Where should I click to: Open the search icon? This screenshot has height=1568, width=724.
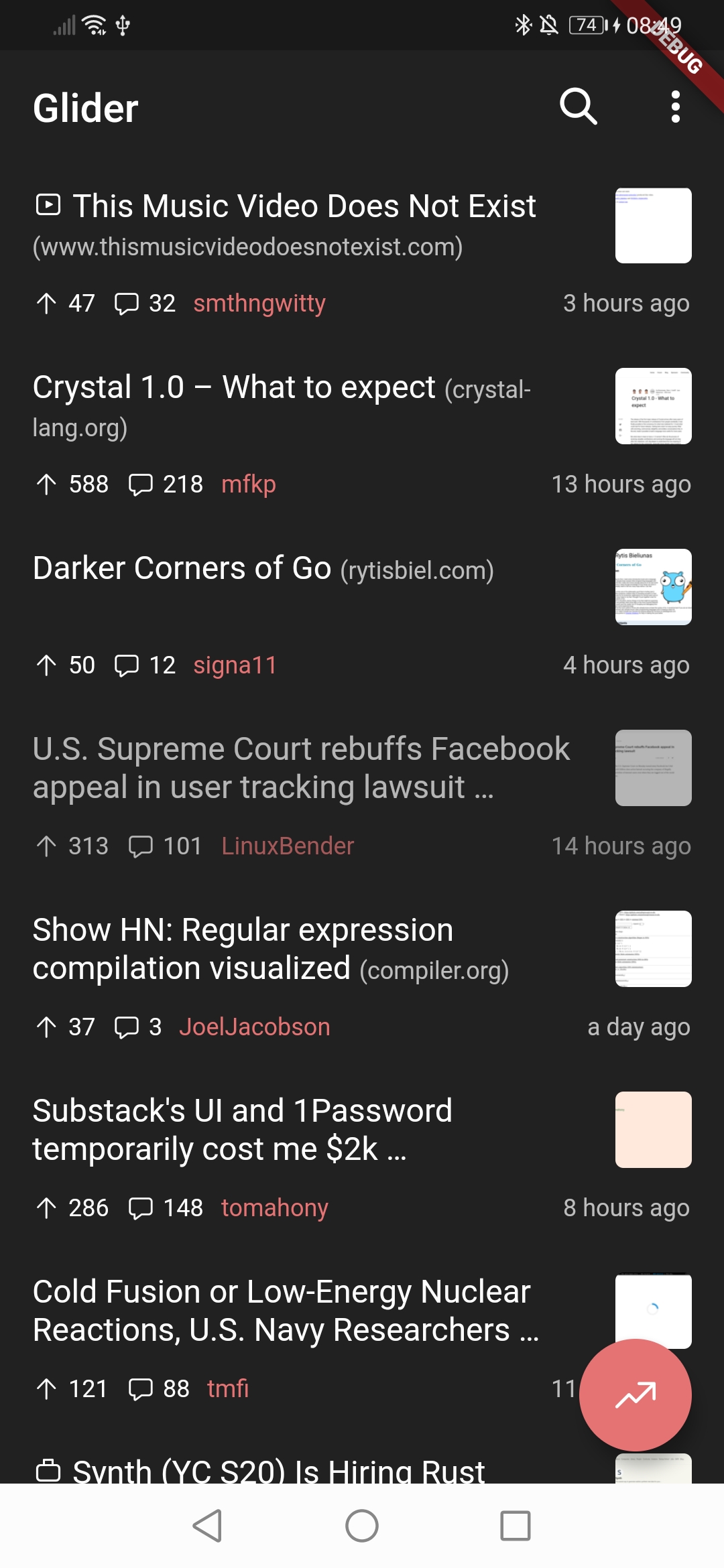coord(579,107)
